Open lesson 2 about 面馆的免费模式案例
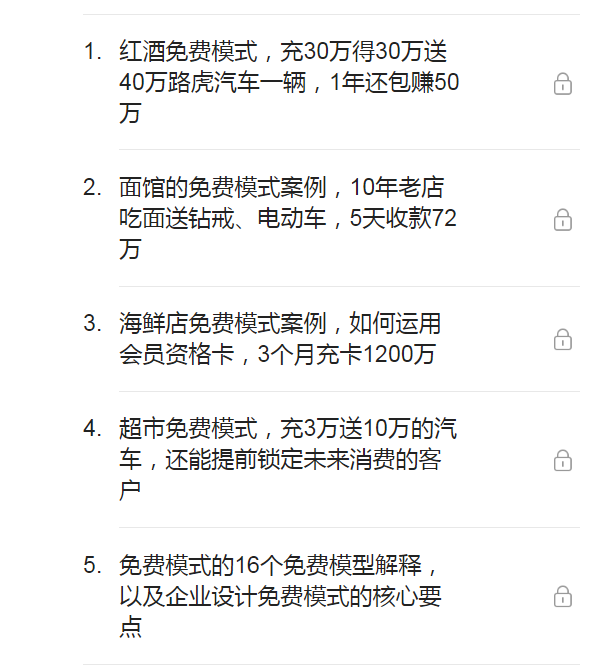This screenshot has height=665, width=612. click(x=288, y=219)
